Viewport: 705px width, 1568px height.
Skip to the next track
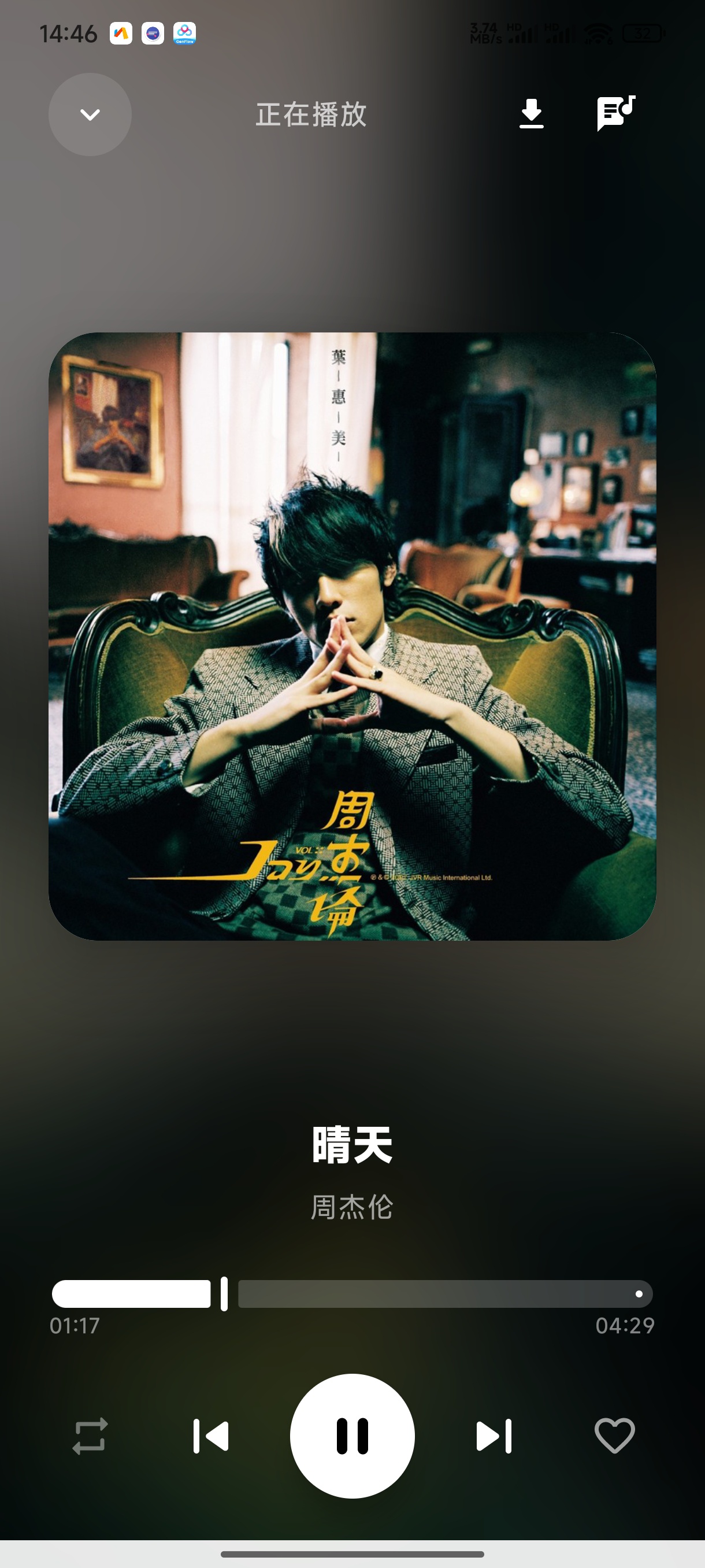493,1436
